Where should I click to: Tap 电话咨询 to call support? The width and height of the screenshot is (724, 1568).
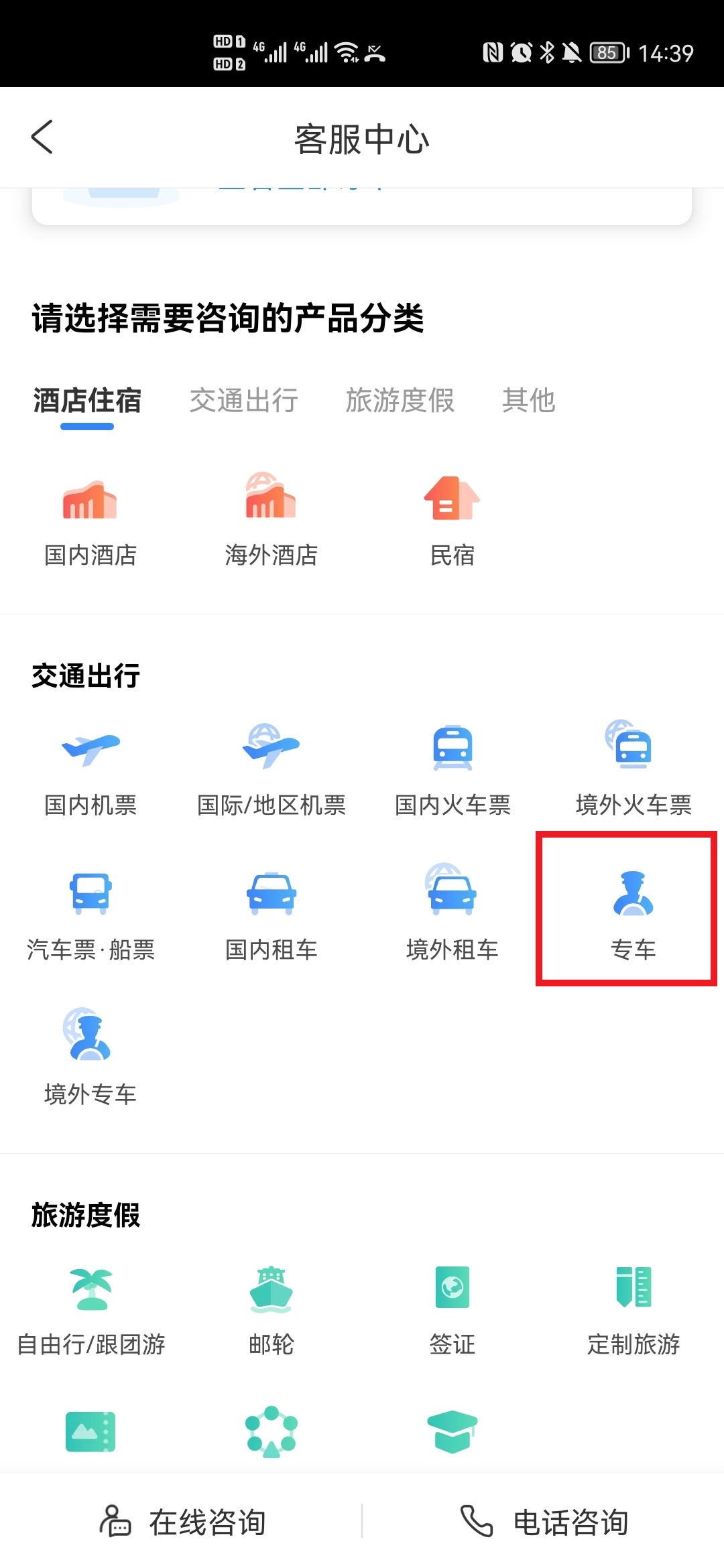point(544,1522)
